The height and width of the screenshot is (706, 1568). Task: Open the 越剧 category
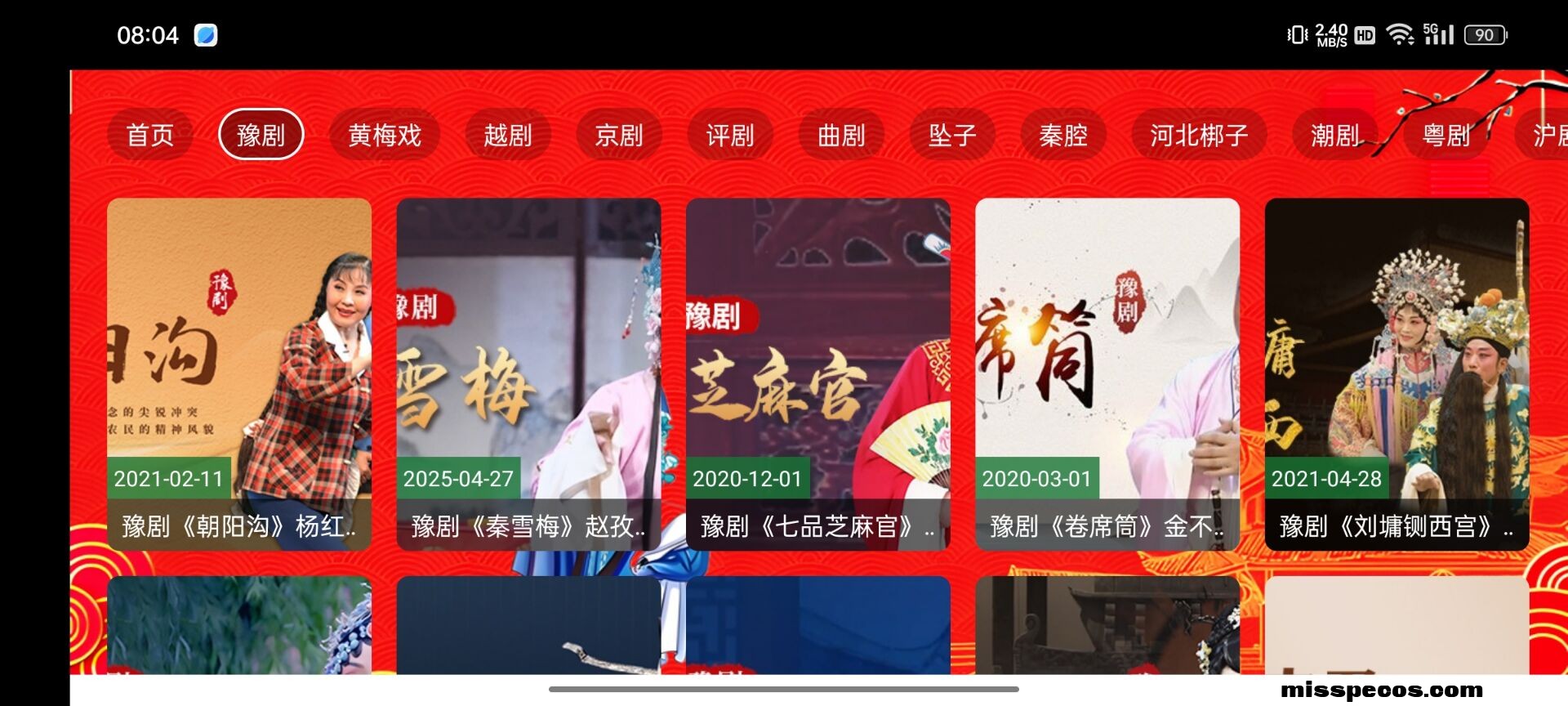click(507, 135)
